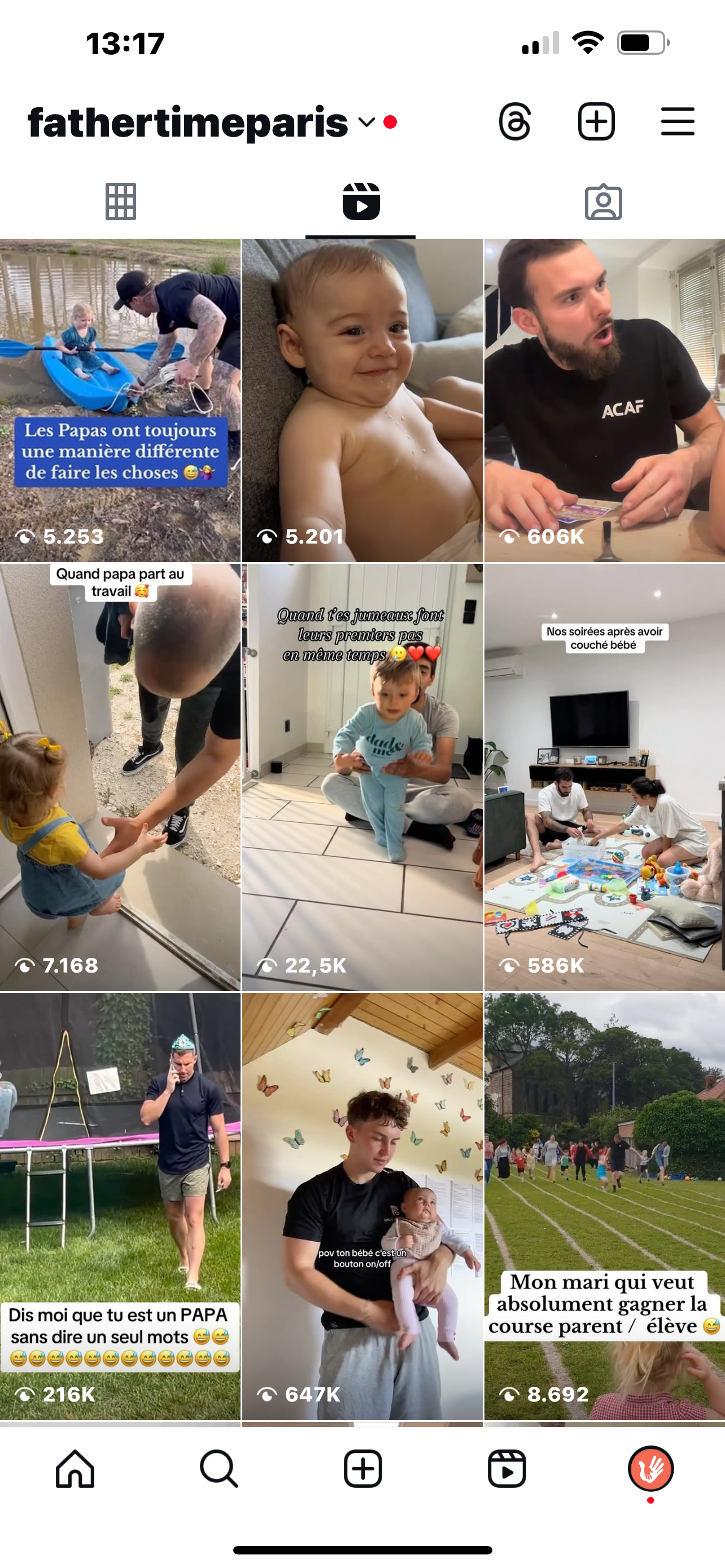Tap the bottom bar new post button

click(x=363, y=1469)
